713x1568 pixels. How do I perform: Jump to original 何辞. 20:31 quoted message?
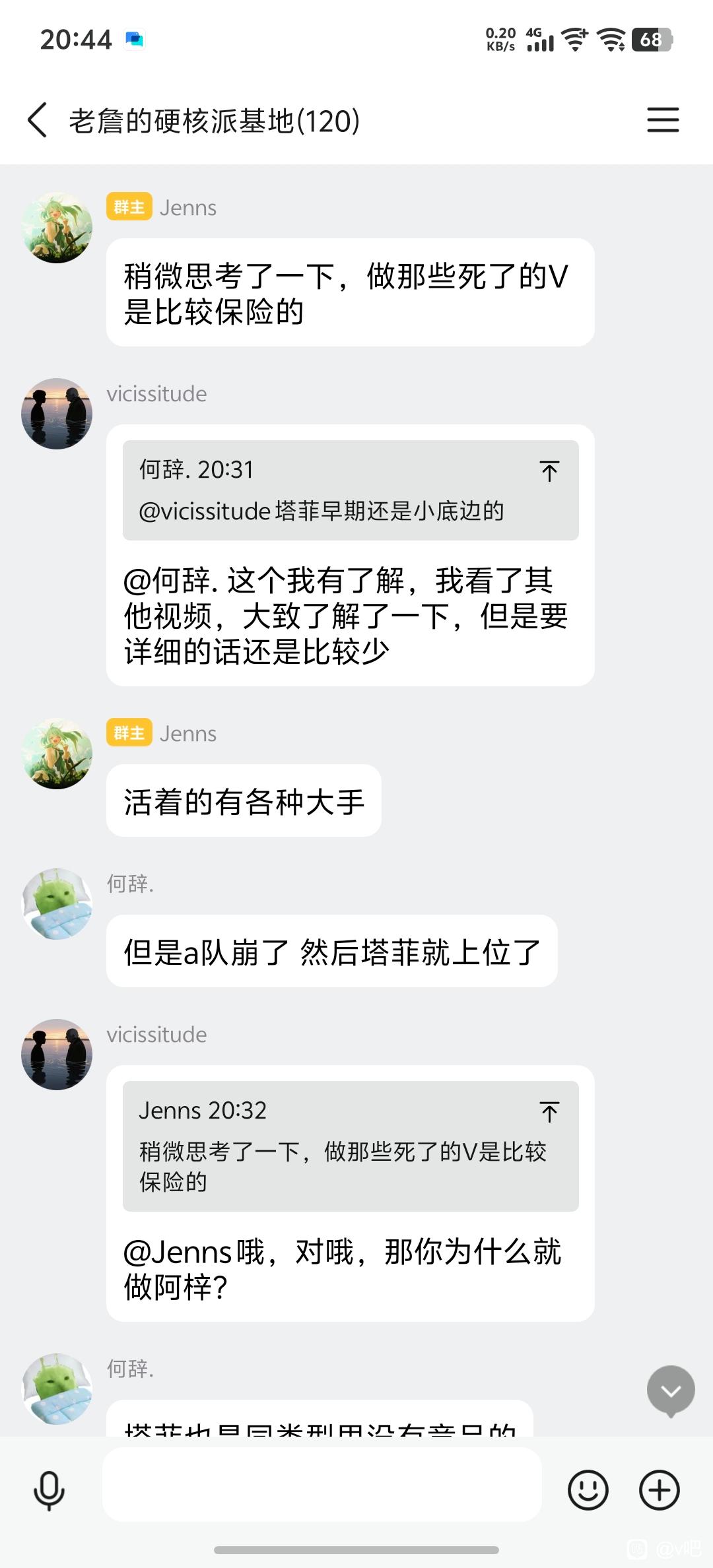click(549, 471)
